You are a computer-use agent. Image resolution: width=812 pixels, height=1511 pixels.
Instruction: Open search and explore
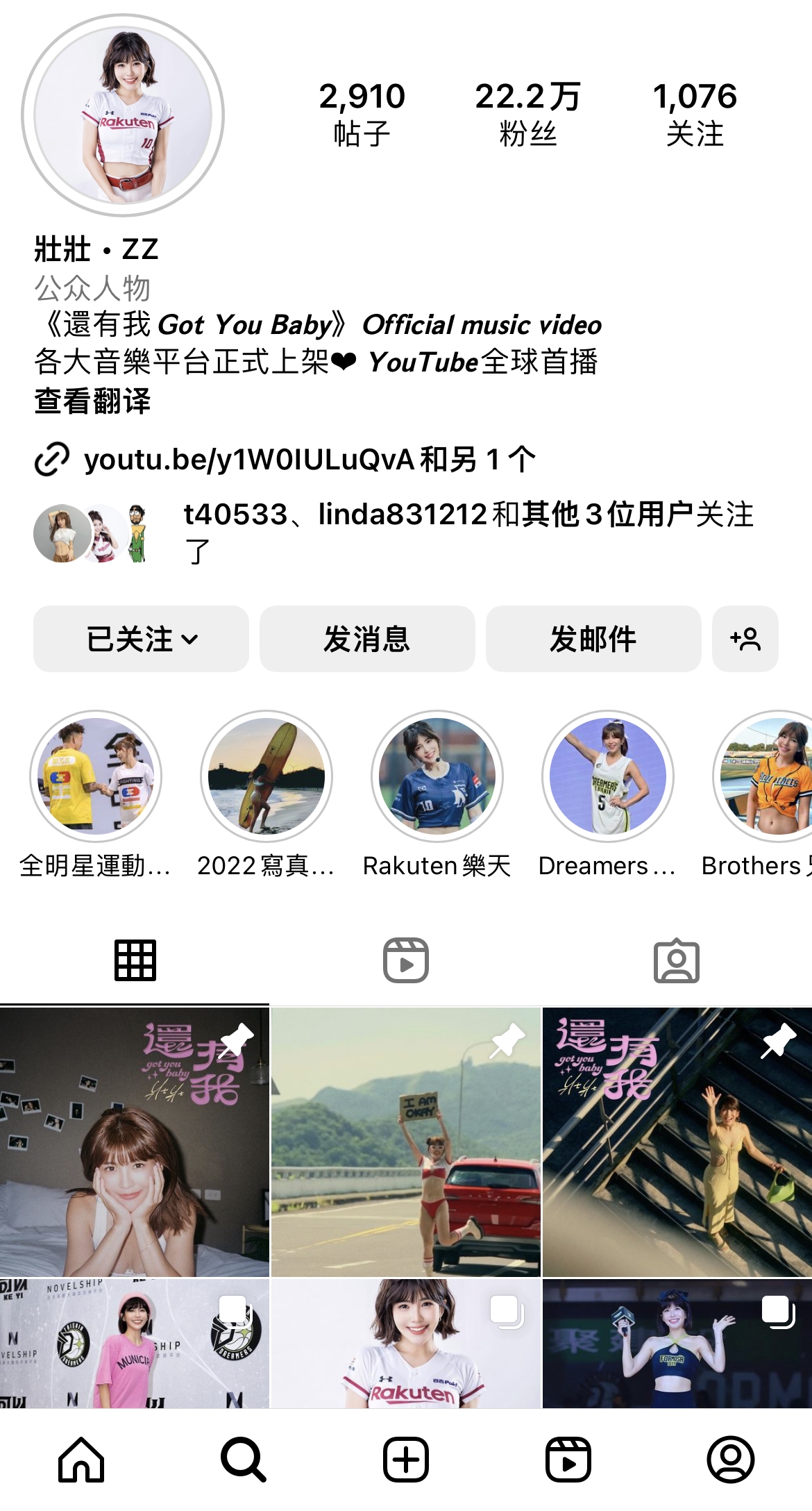244,1460
